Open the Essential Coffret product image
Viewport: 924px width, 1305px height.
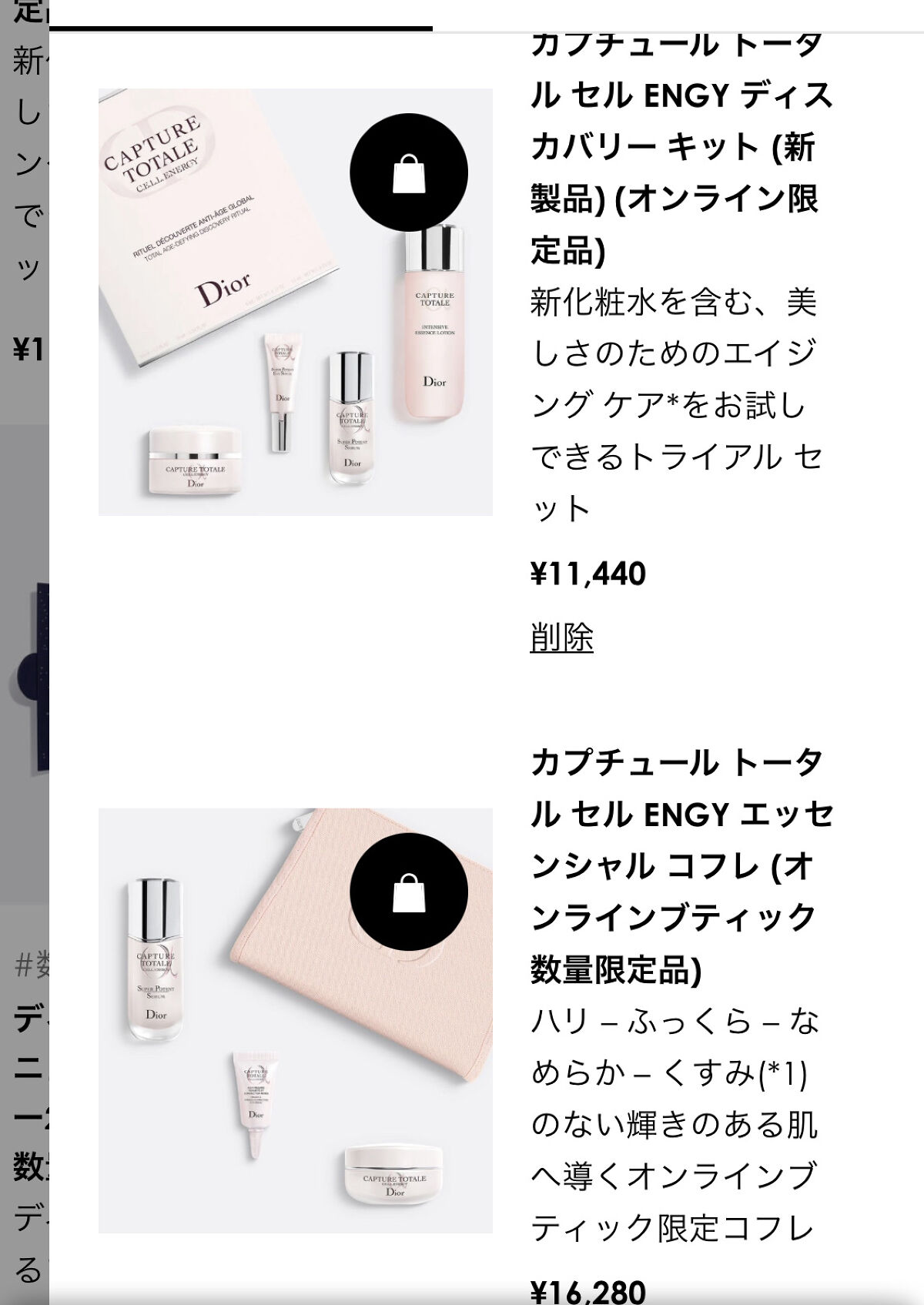(x=296, y=1021)
